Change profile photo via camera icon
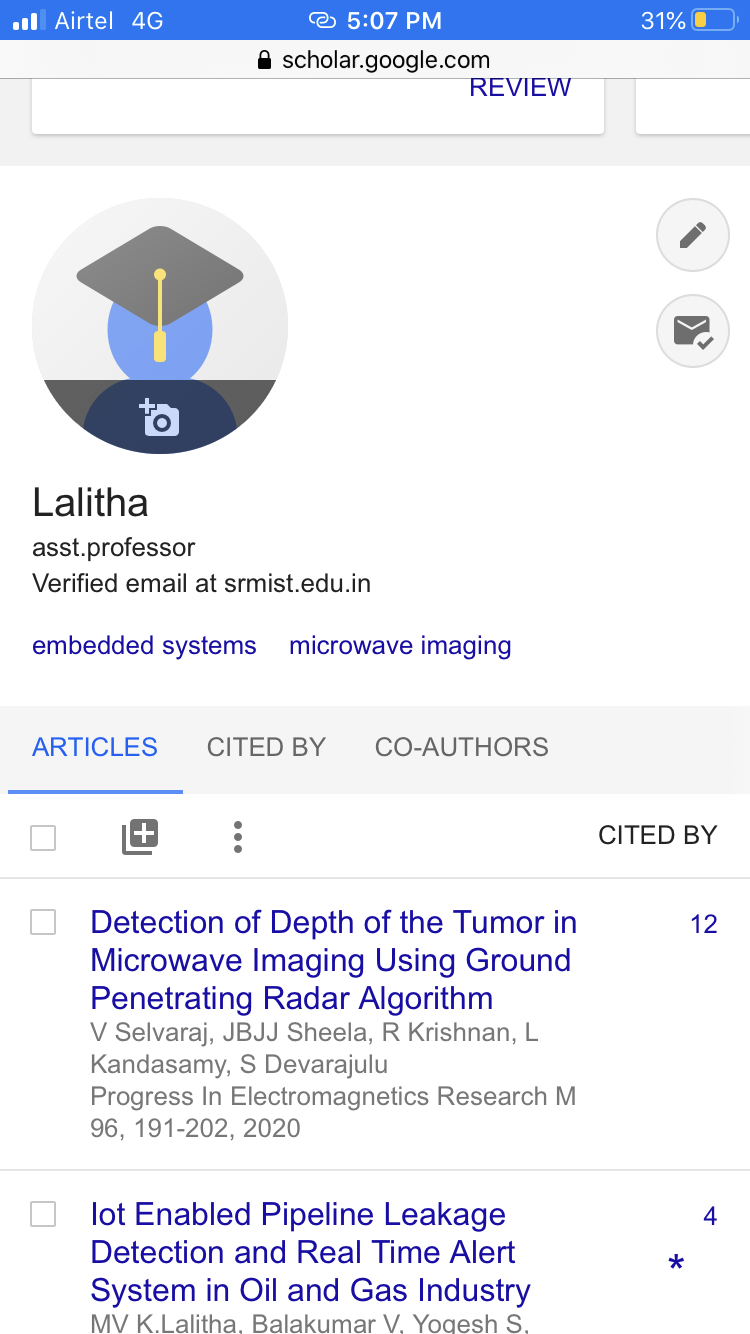Image resolution: width=750 pixels, height=1334 pixels. pos(160,418)
